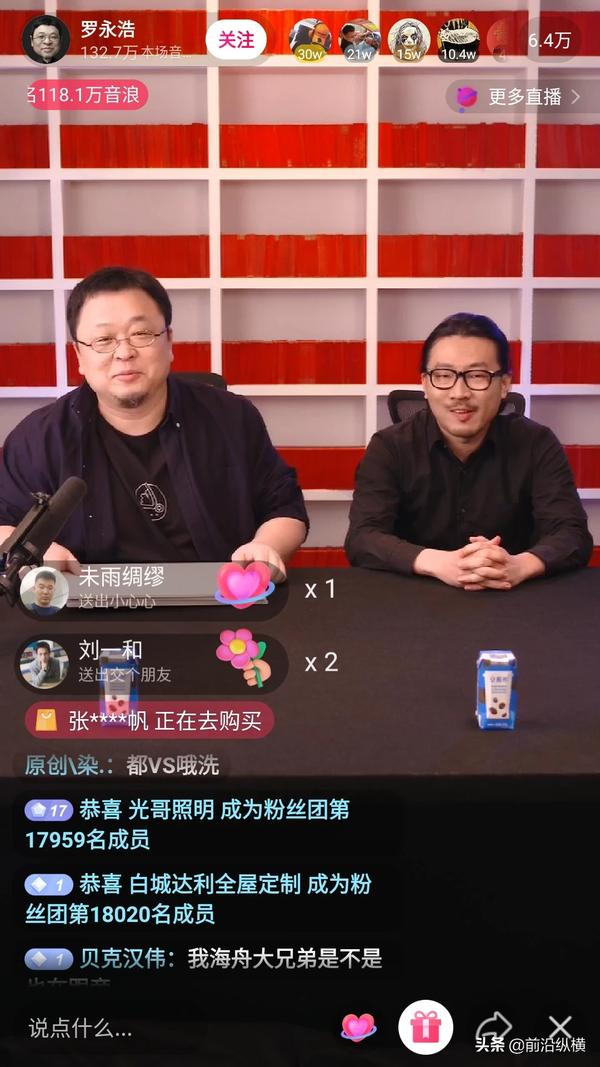
Task: Follow 罗永浩 with the 关注 button
Action: pyautogui.click(x=237, y=40)
